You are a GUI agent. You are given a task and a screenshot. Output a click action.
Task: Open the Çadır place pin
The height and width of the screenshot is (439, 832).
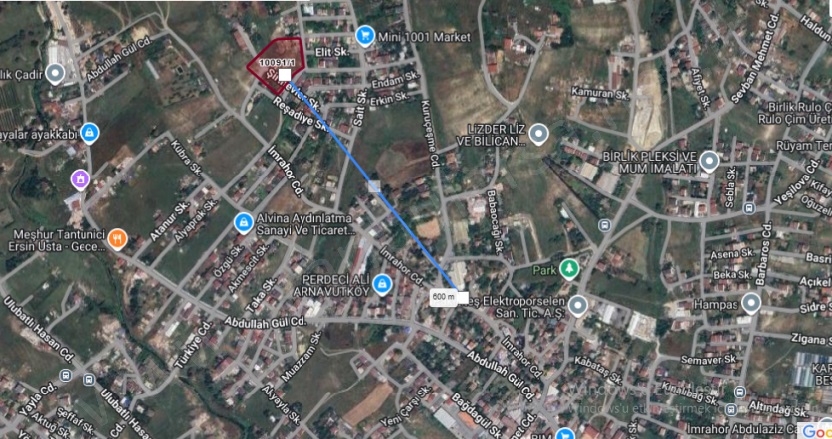[x=59, y=74]
